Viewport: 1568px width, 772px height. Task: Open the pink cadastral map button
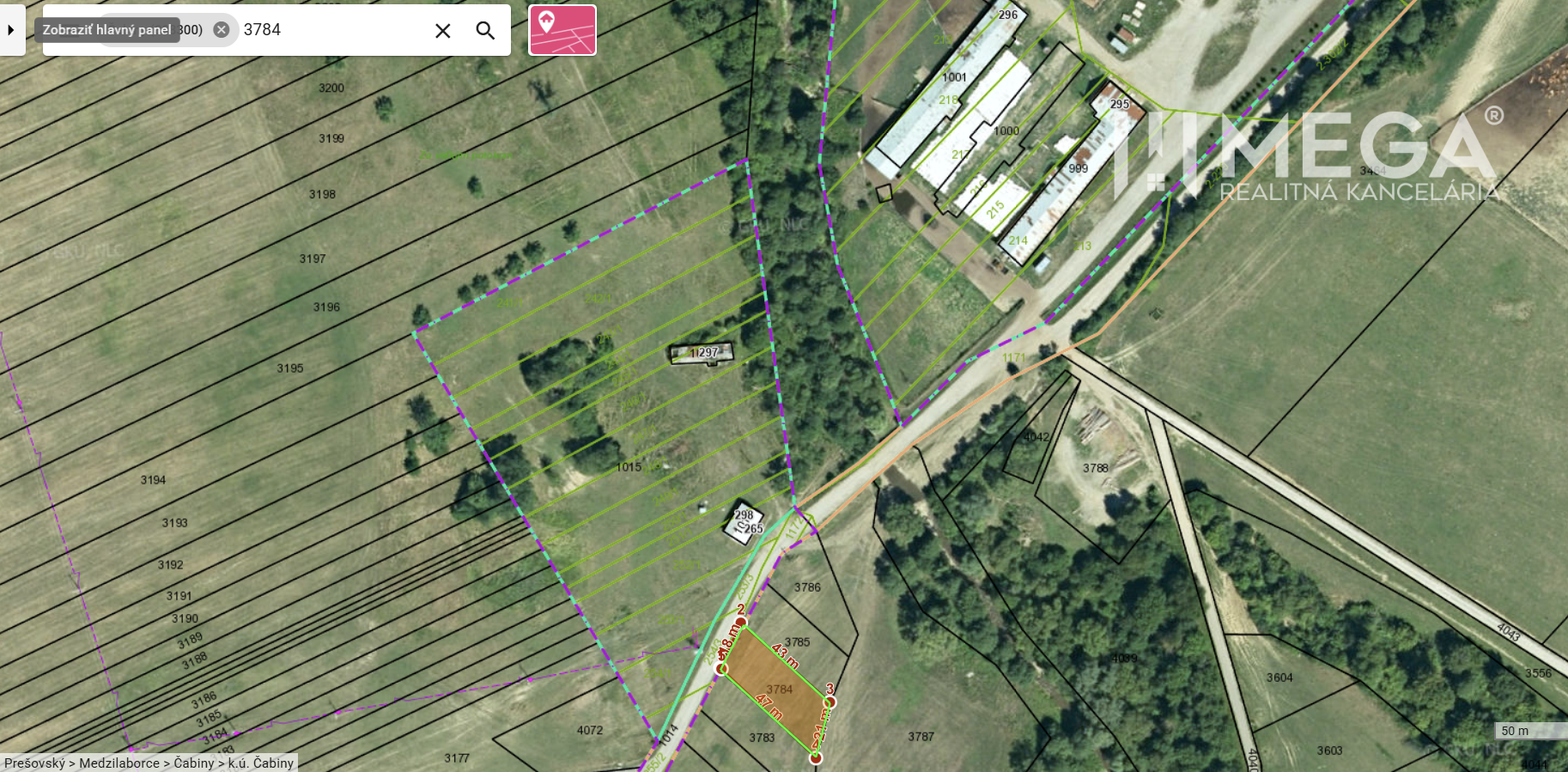[562, 30]
